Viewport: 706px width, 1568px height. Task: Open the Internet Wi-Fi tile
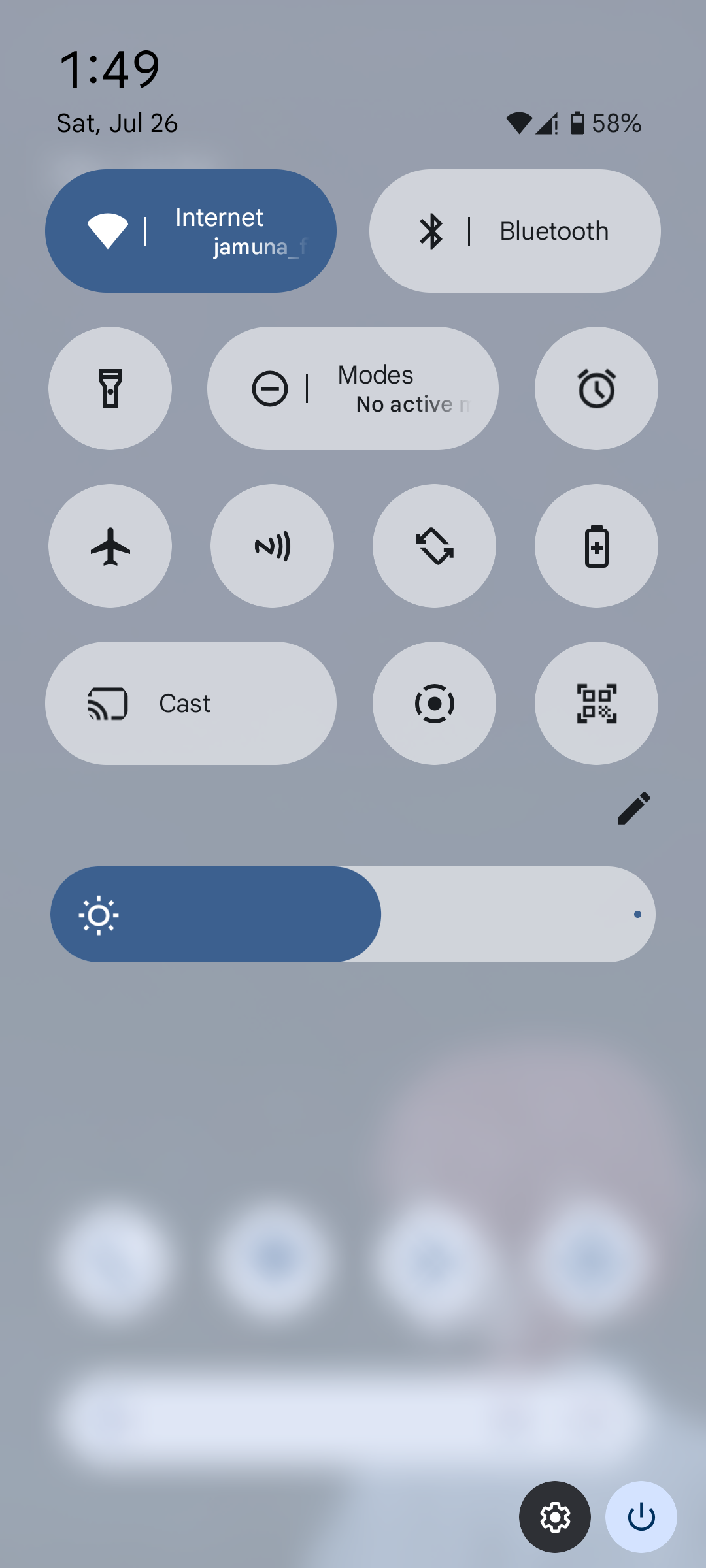[x=190, y=231]
